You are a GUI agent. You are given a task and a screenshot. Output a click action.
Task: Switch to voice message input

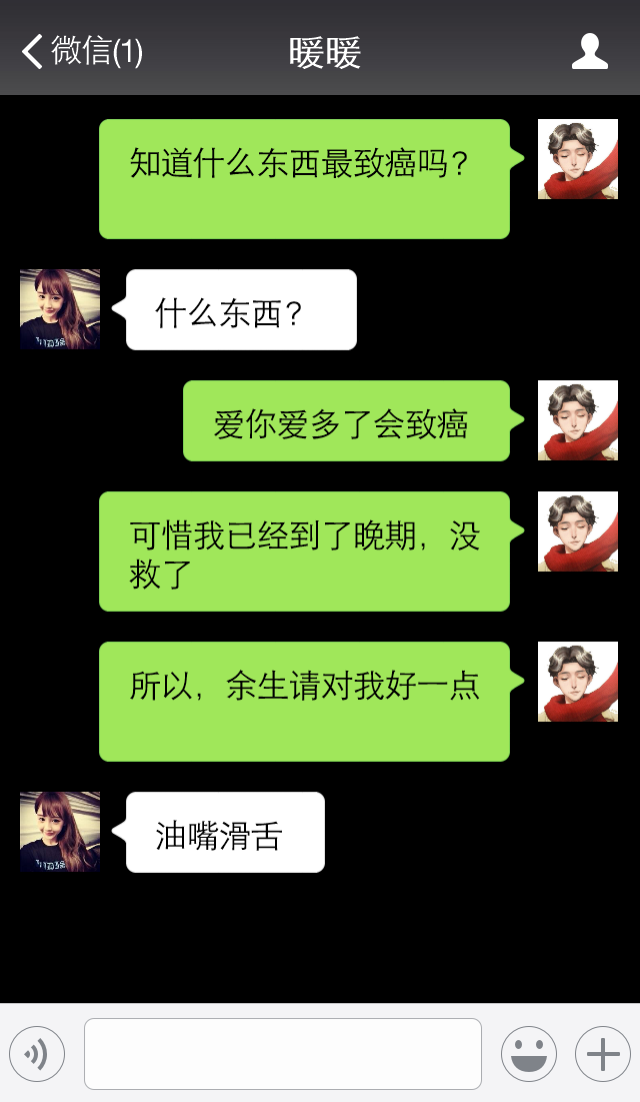(x=37, y=1054)
